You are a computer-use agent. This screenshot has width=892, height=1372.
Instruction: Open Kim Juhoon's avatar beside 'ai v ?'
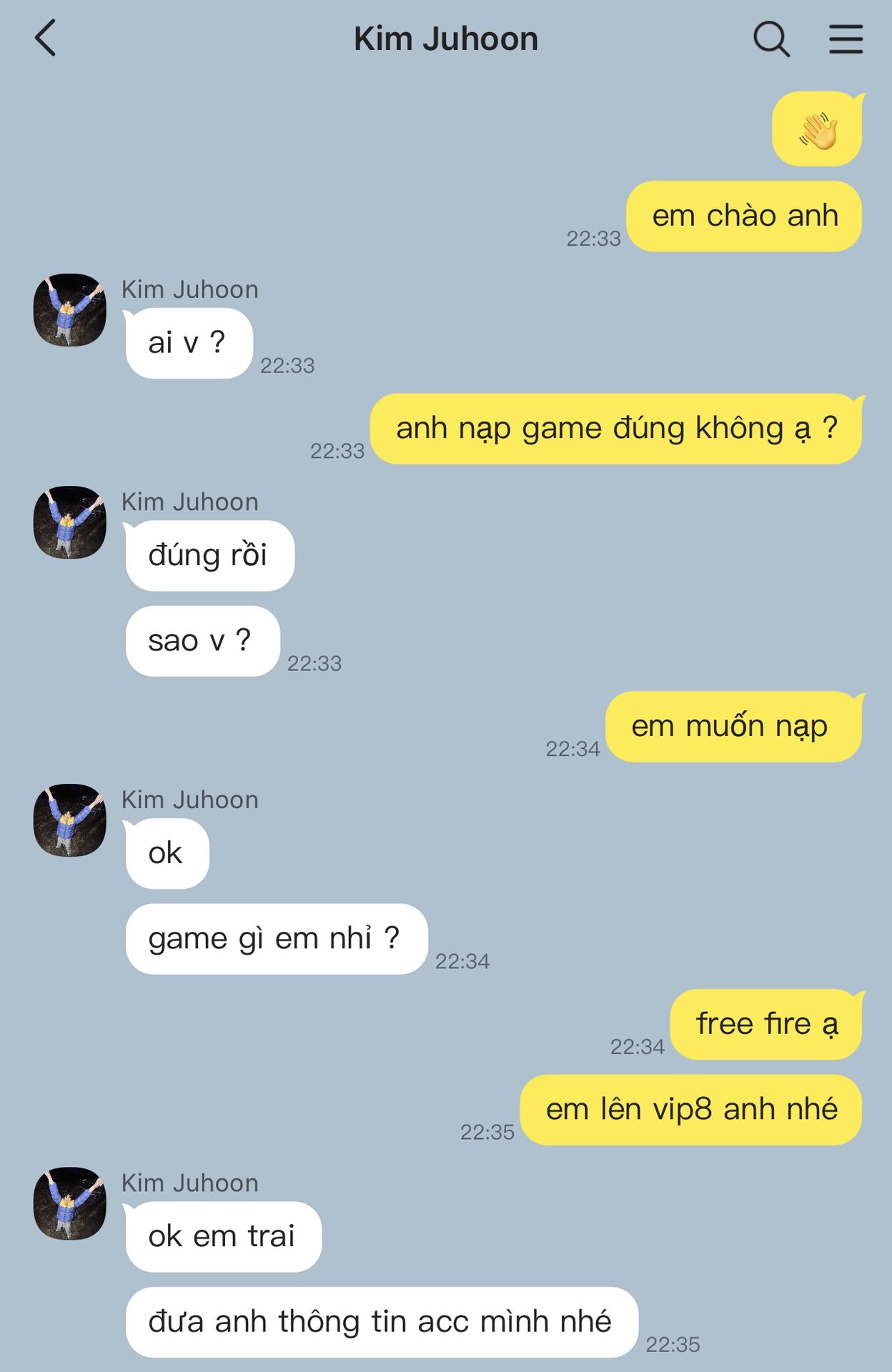pos(70,310)
